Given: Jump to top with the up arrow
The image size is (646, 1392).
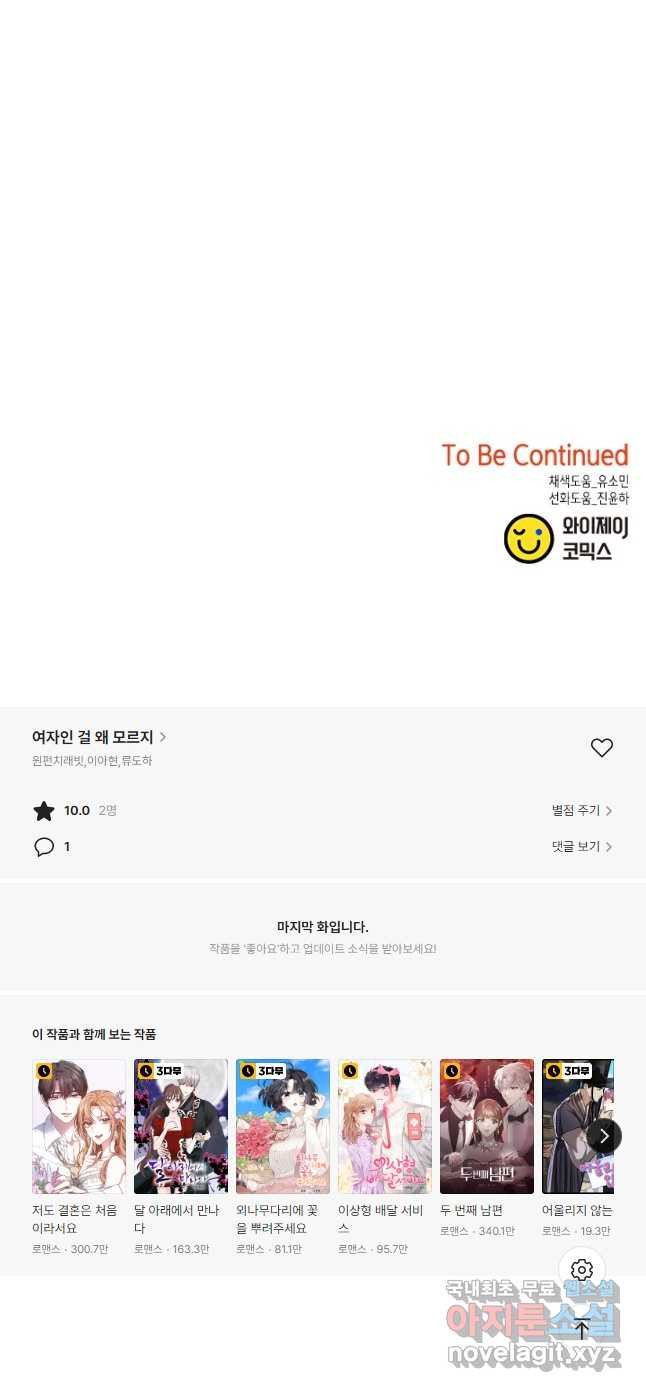Looking at the screenshot, I should coord(582,1329).
